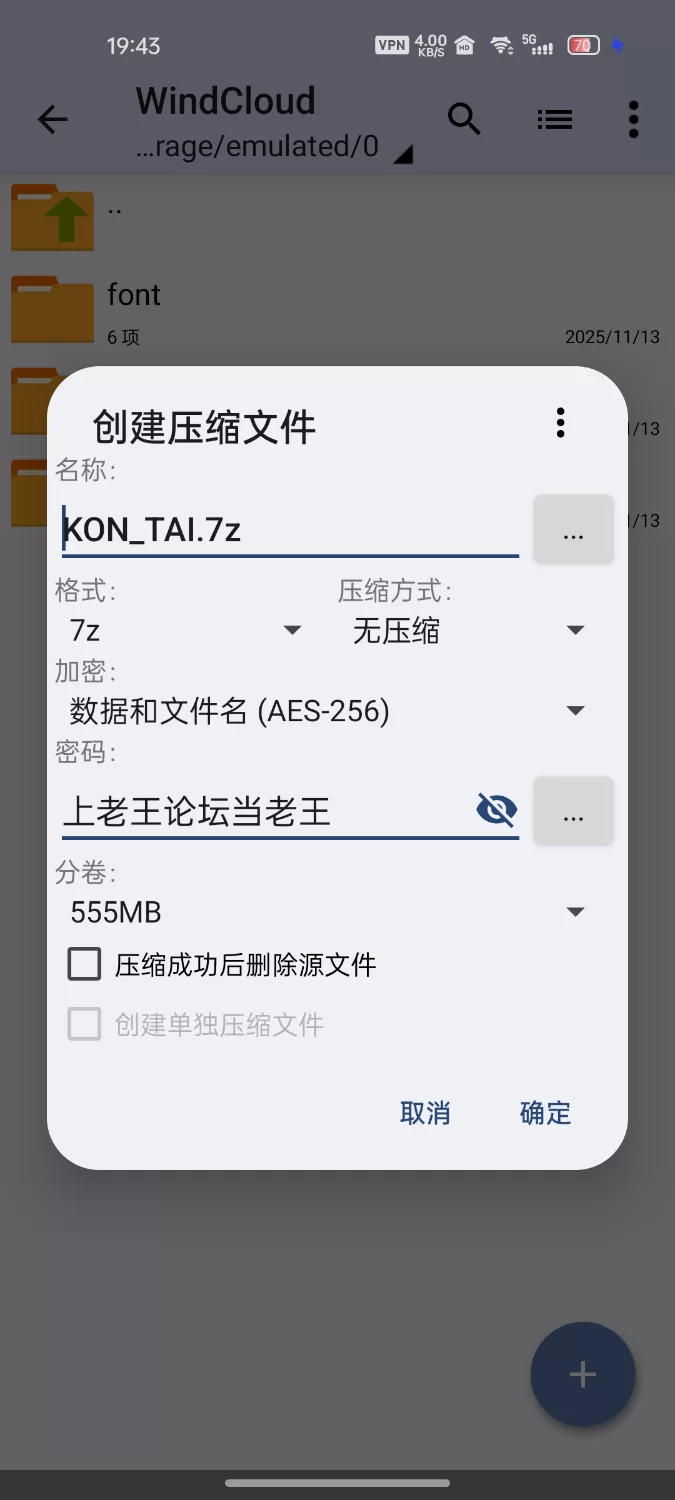Tap the browse button beside the archive name

573,530
